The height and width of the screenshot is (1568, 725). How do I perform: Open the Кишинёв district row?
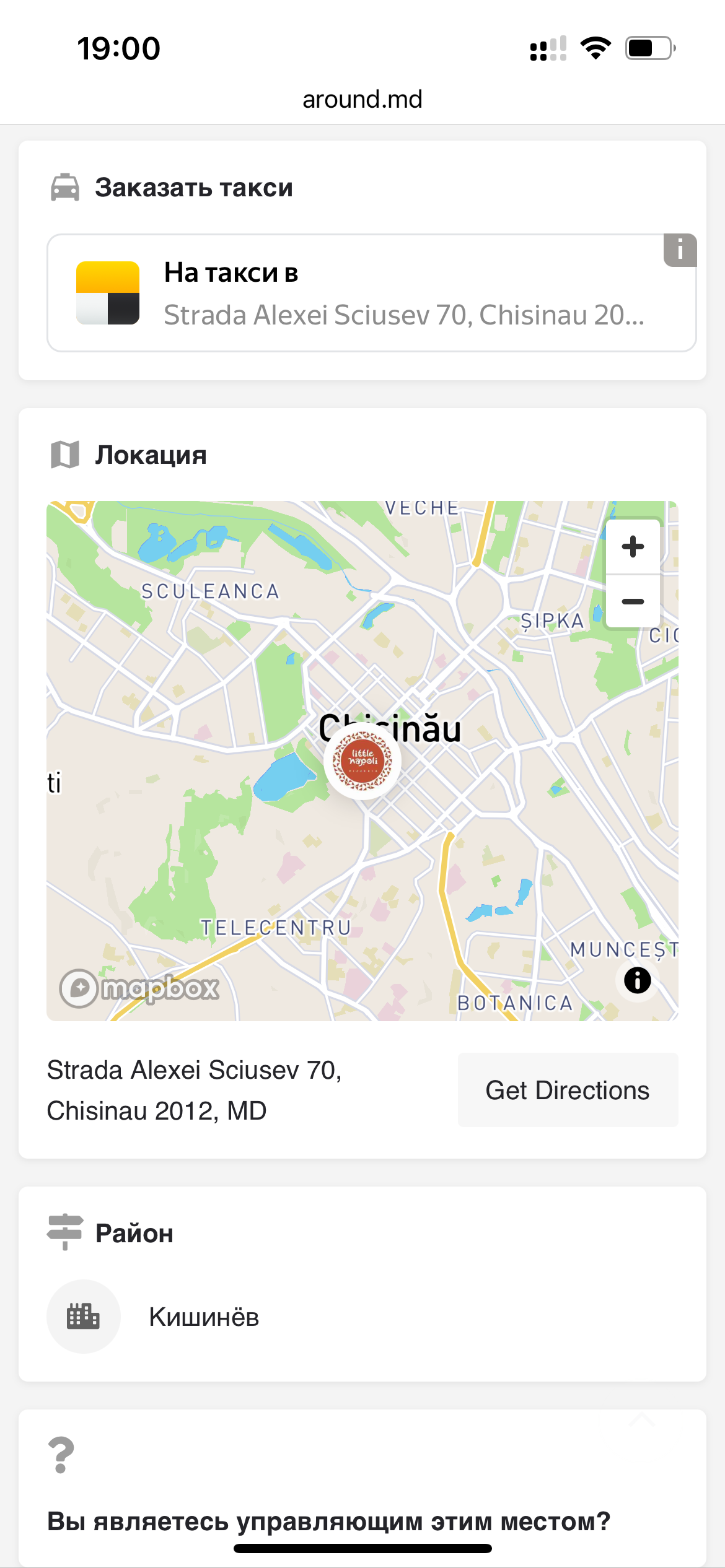[362, 1317]
